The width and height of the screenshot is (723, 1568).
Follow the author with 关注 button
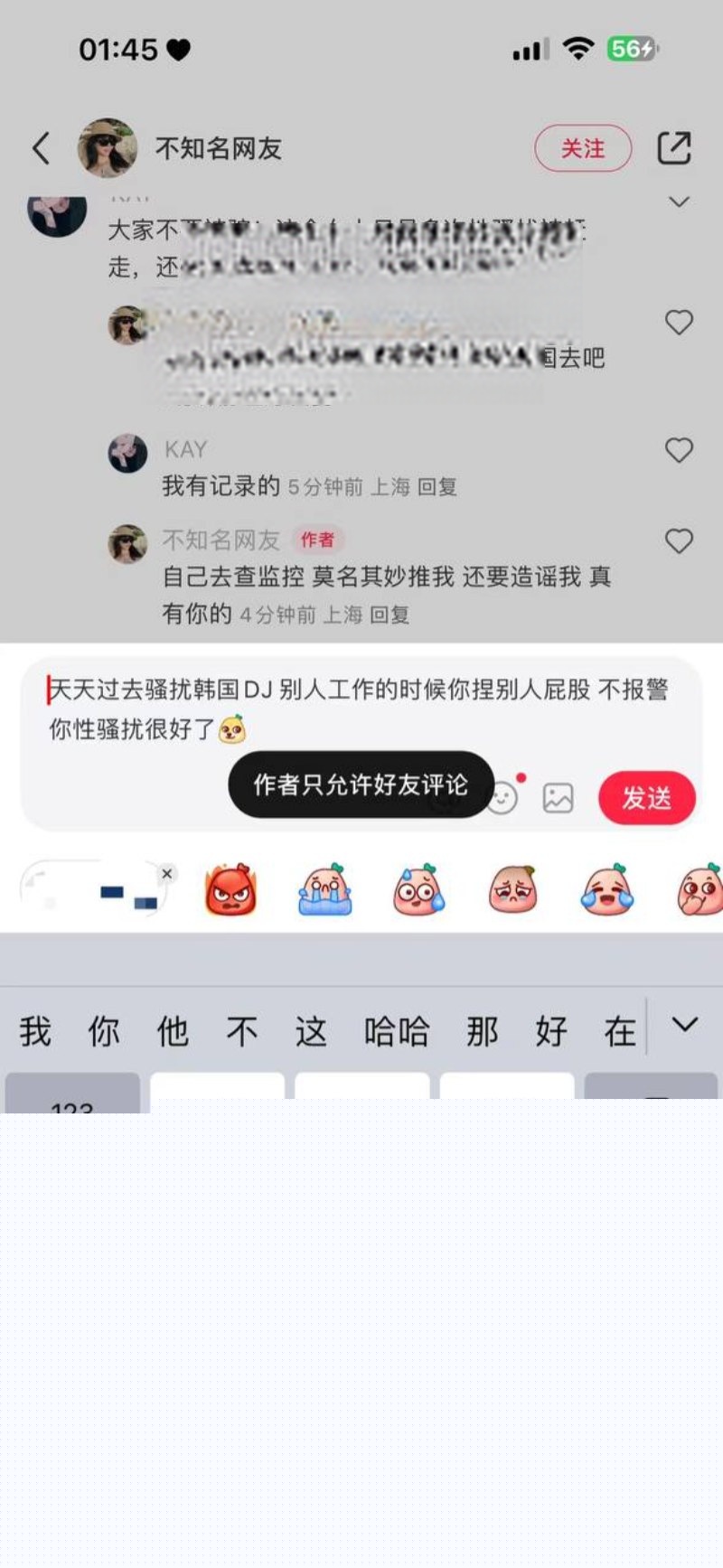(x=582, y=148)
